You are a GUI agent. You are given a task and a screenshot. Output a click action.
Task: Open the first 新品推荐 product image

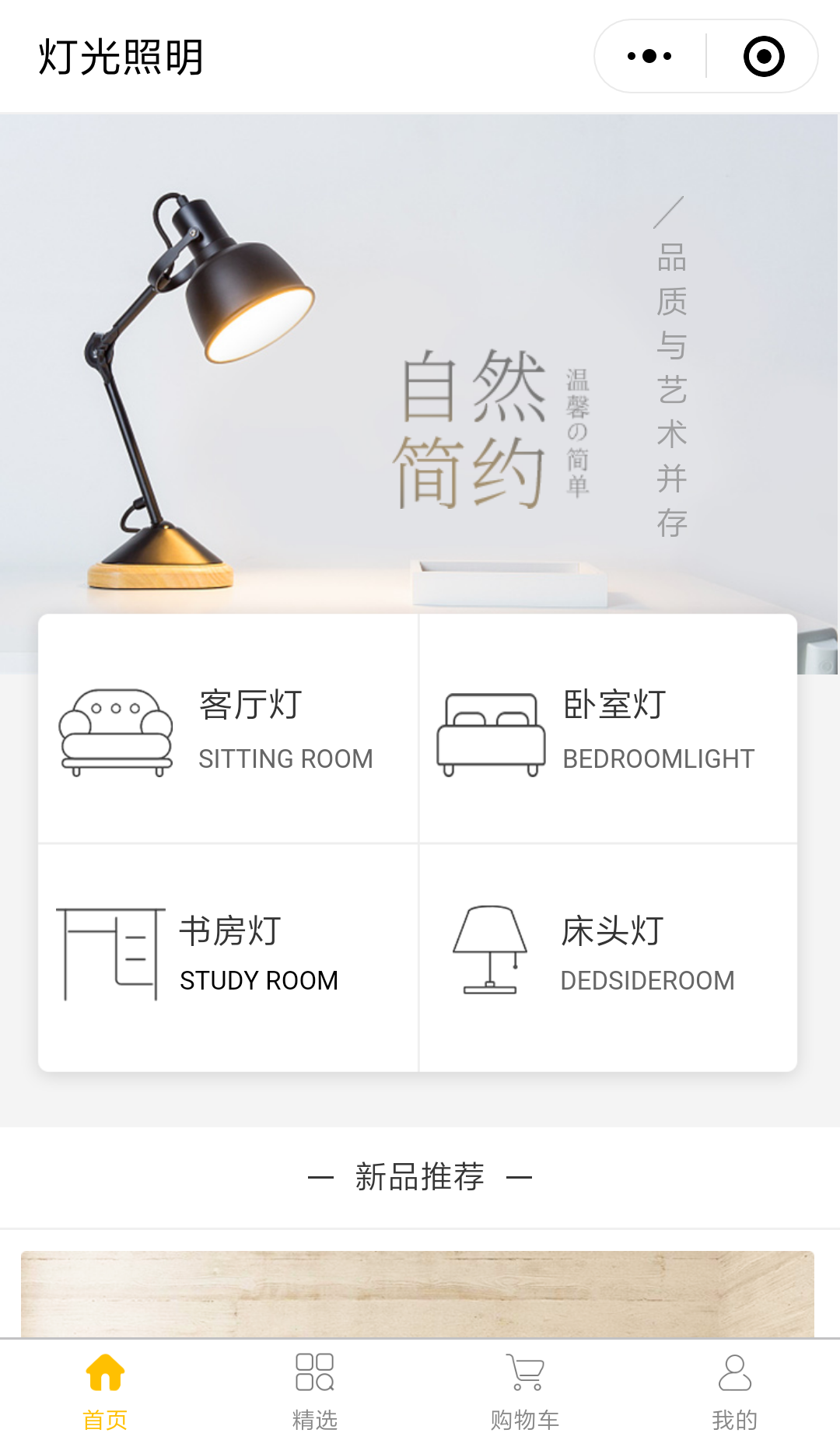(418, 1295)
